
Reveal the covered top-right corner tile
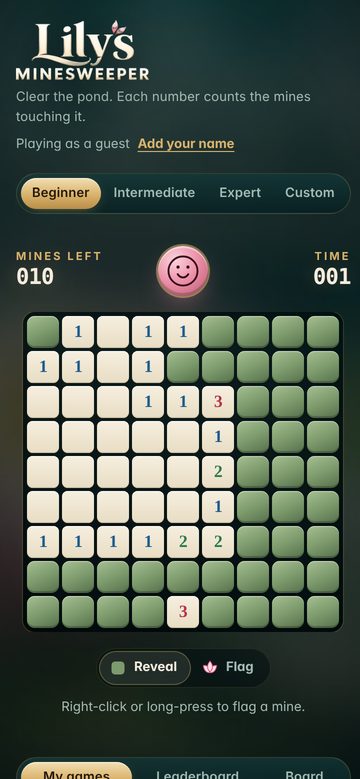[x=323, y=332]
